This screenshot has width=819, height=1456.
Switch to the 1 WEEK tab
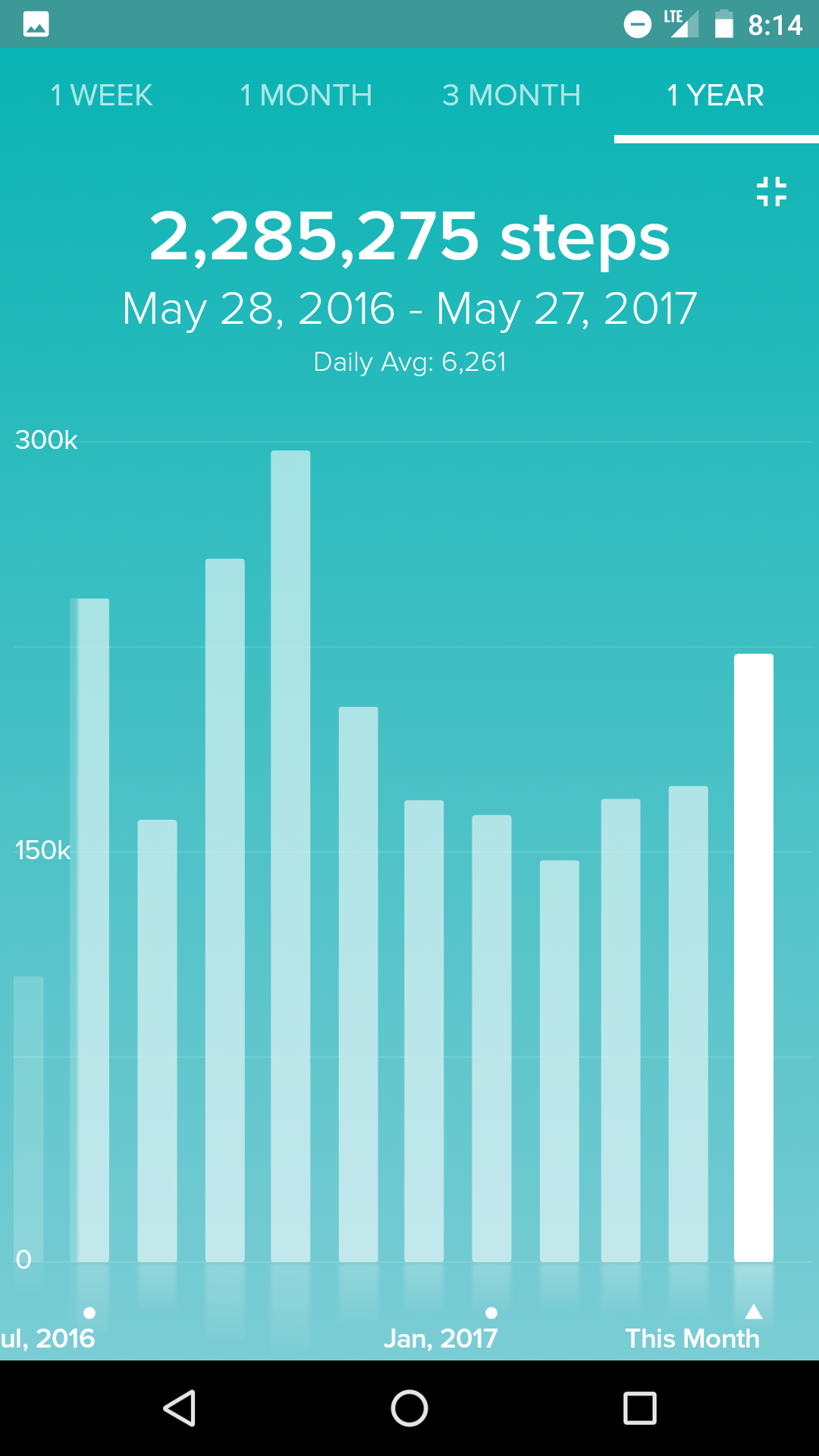[x=102, y=96]
